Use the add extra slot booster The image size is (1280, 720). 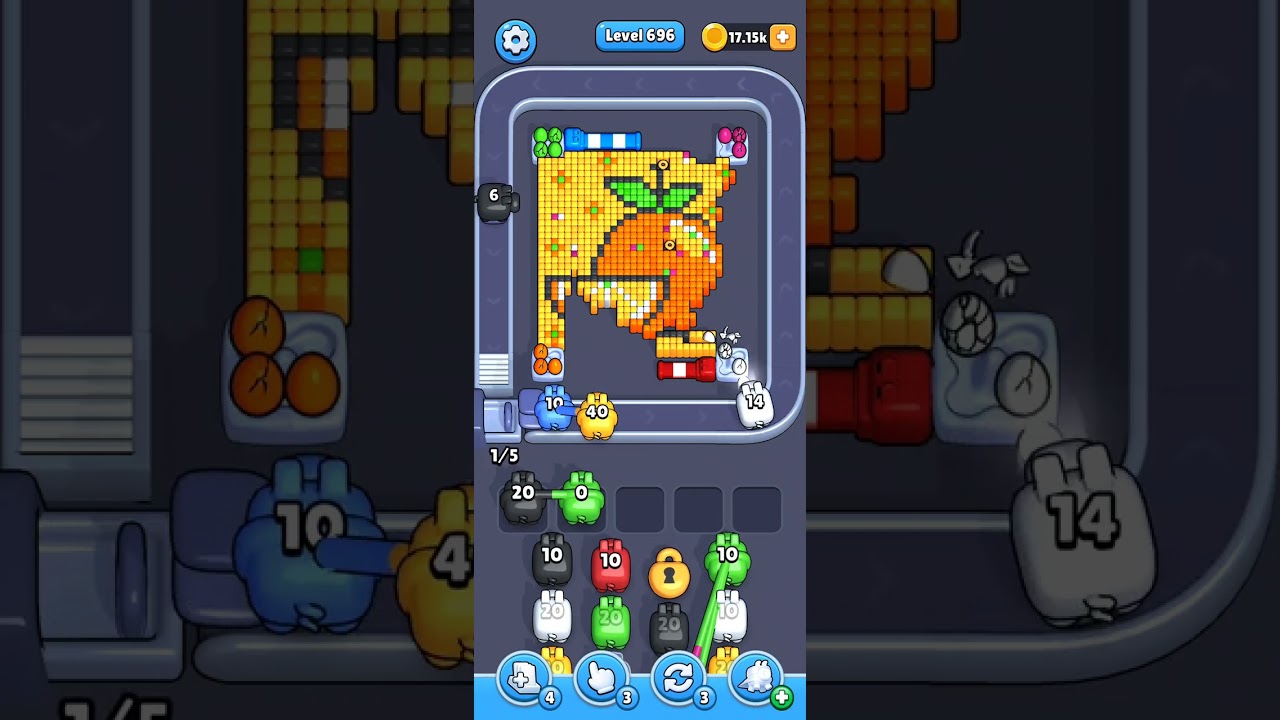(x=523, y=678)
